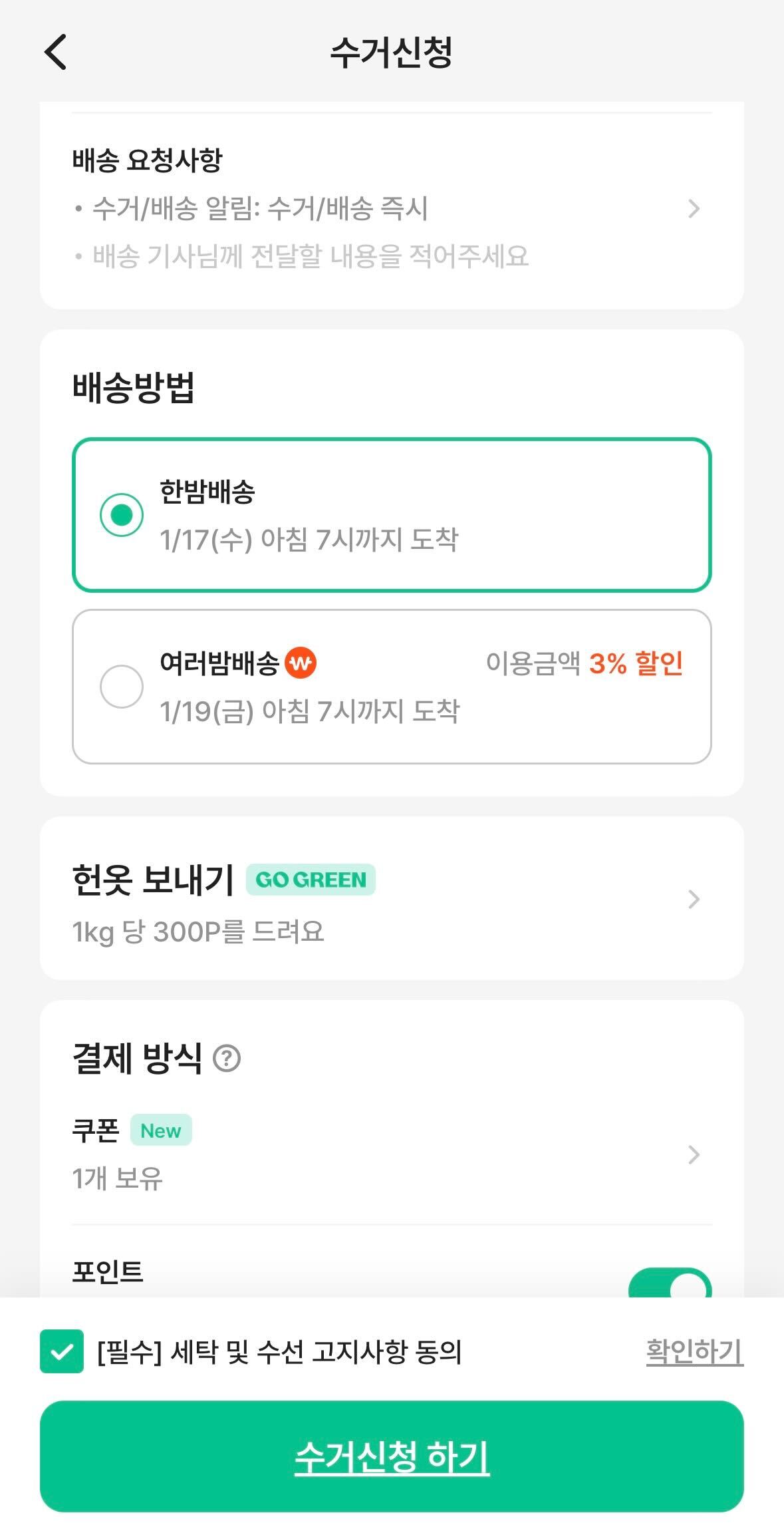This screenshot has width=784, height=1529.
Task: Tap the 결제 방식 help icon
Action: tap(227, 1058)
